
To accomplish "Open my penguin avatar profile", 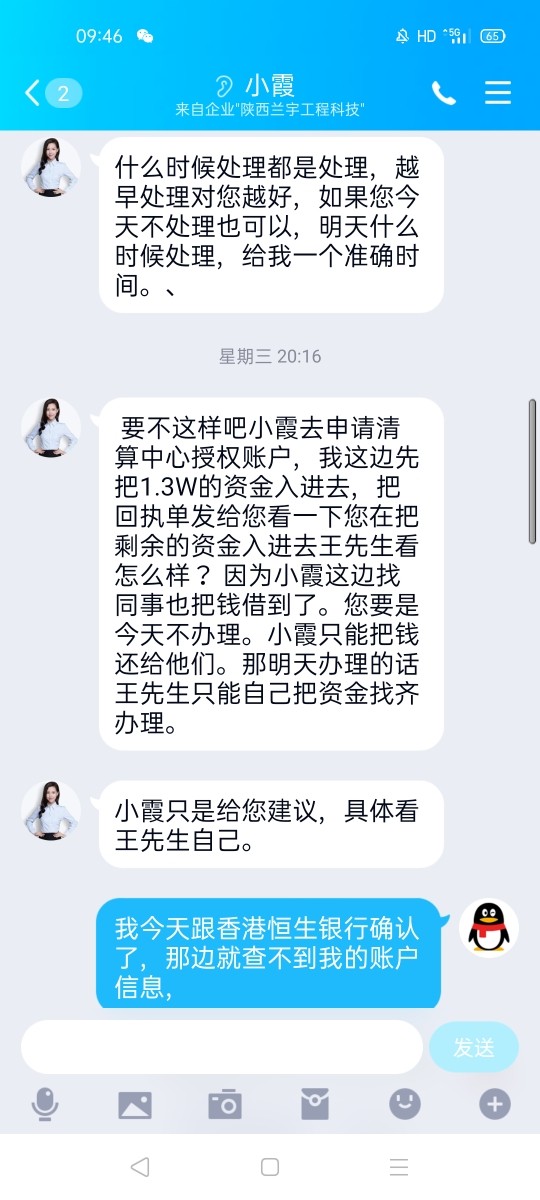I will [x=489, y=928].
